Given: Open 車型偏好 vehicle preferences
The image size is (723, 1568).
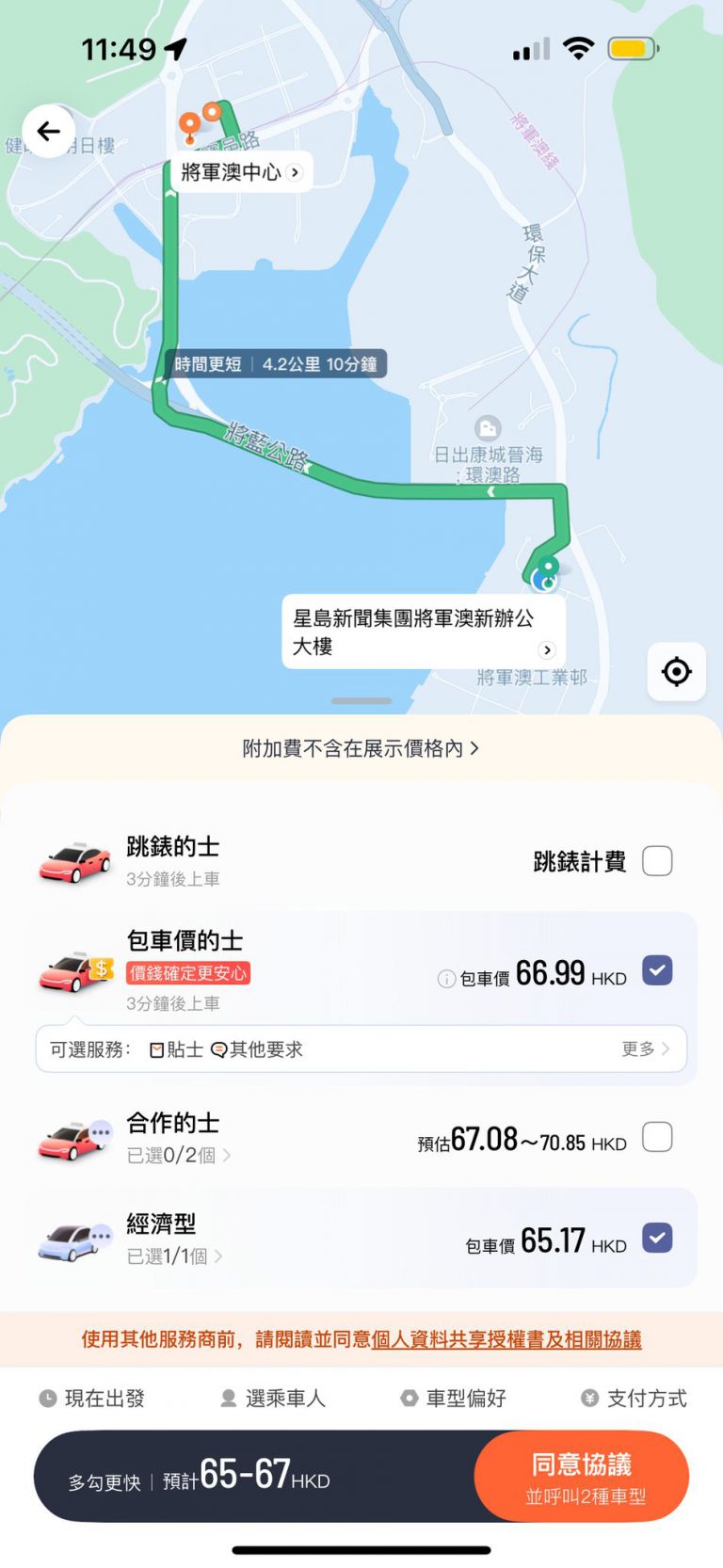Looking at the screenshot, I should 454,1399.
